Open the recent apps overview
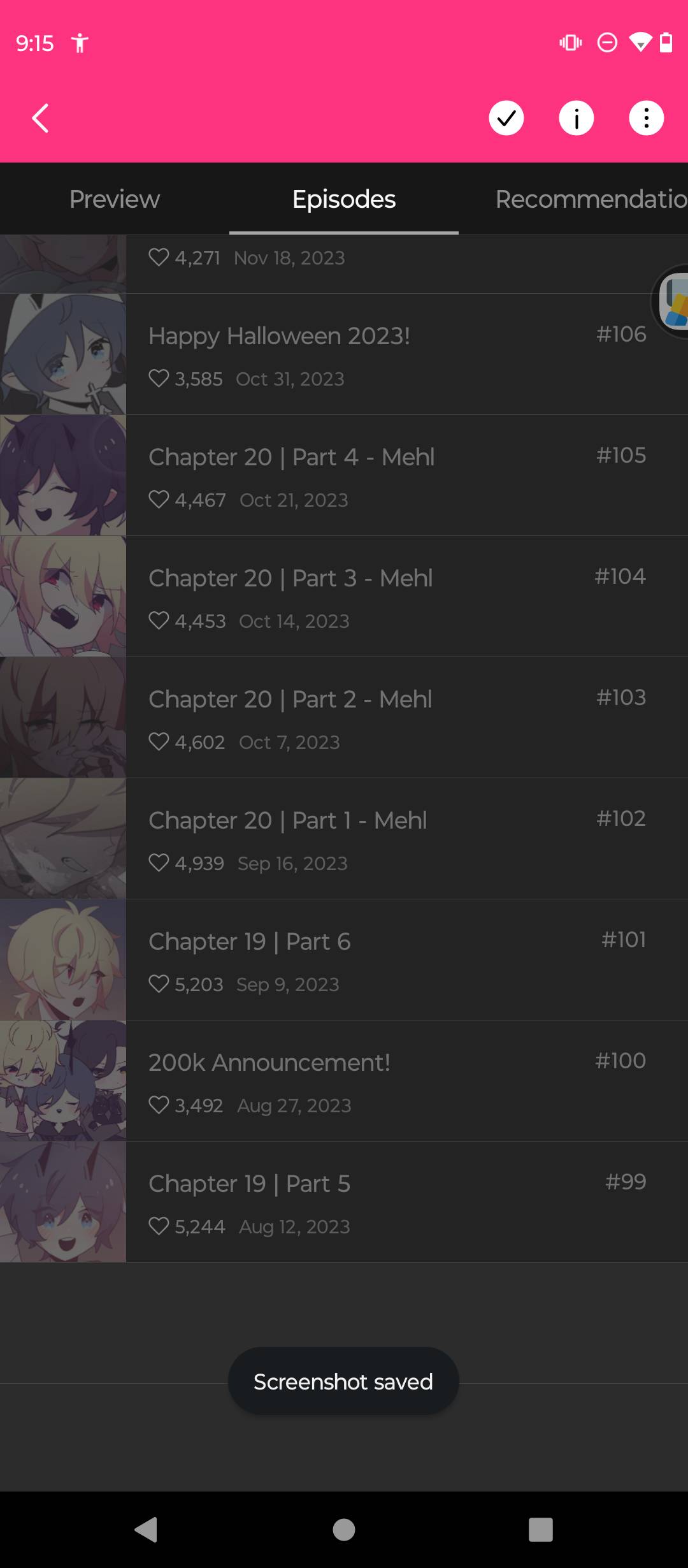The image size is (688, 1568). click(x=540, y=1529)
